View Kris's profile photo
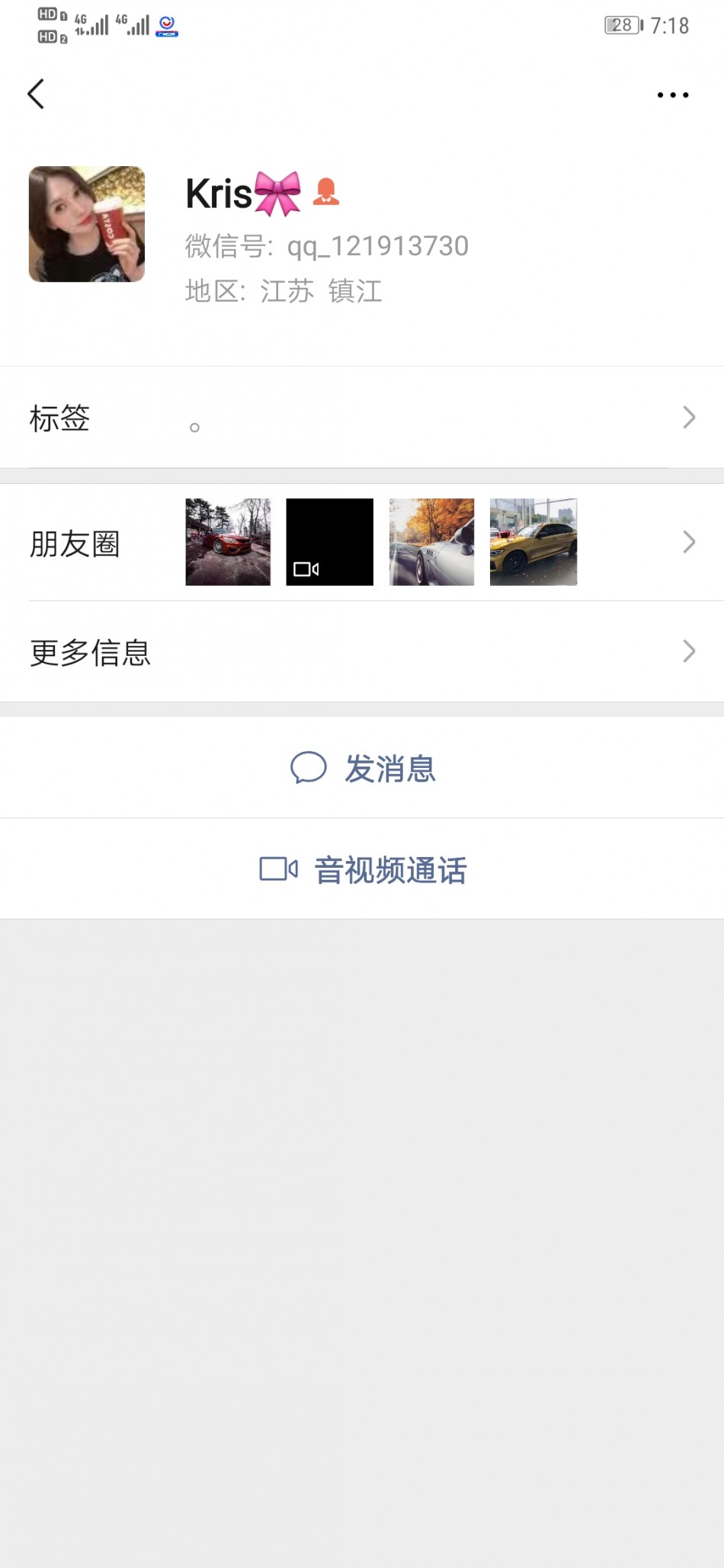The width and height of the screenshot is (724, 1568). pyautogui.click(x=87, y=224)
